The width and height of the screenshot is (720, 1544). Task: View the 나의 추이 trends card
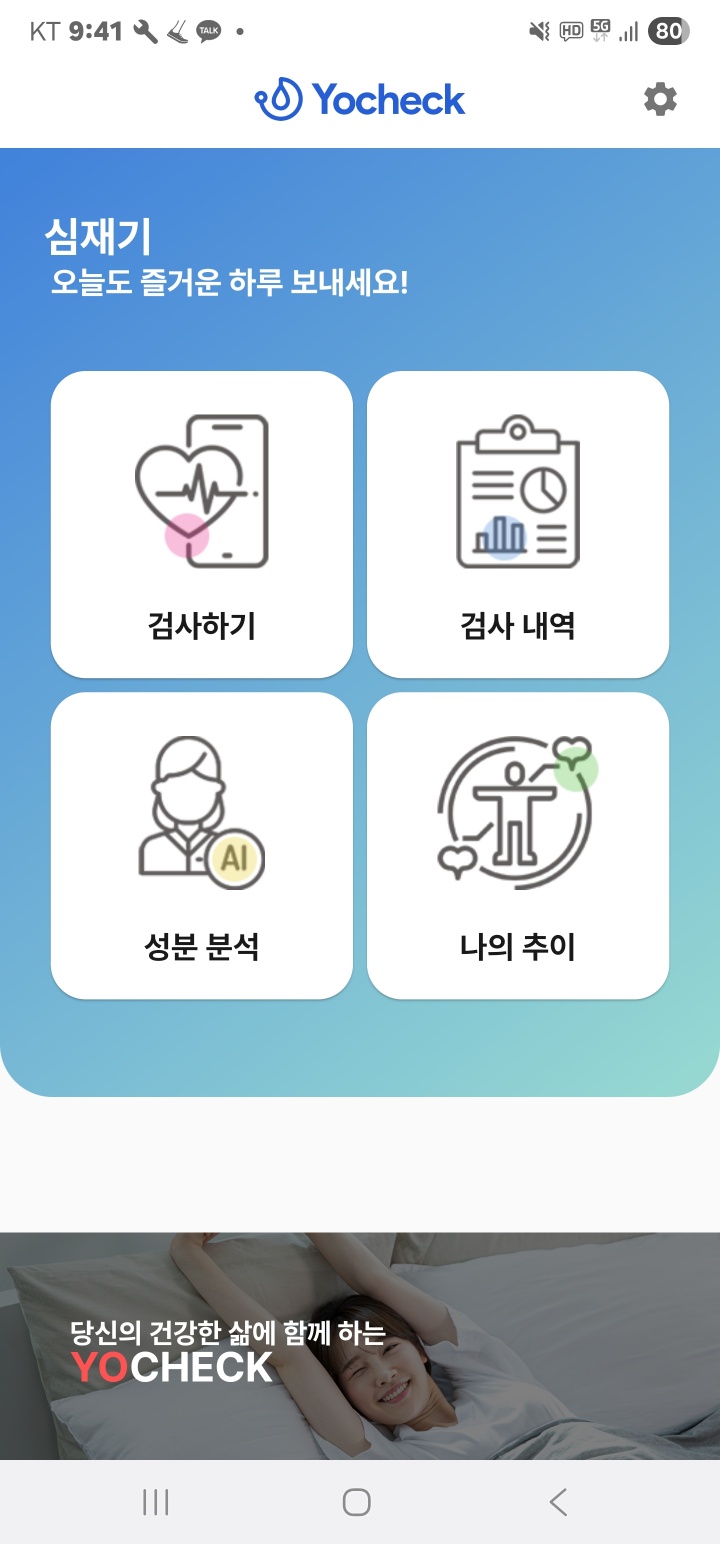point(518,846)
